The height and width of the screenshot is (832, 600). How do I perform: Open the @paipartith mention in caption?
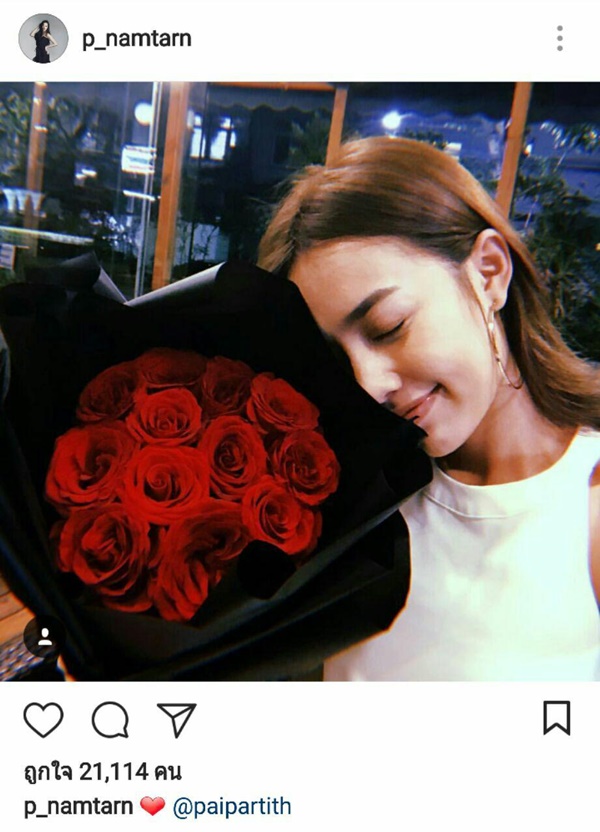[232, 806]
